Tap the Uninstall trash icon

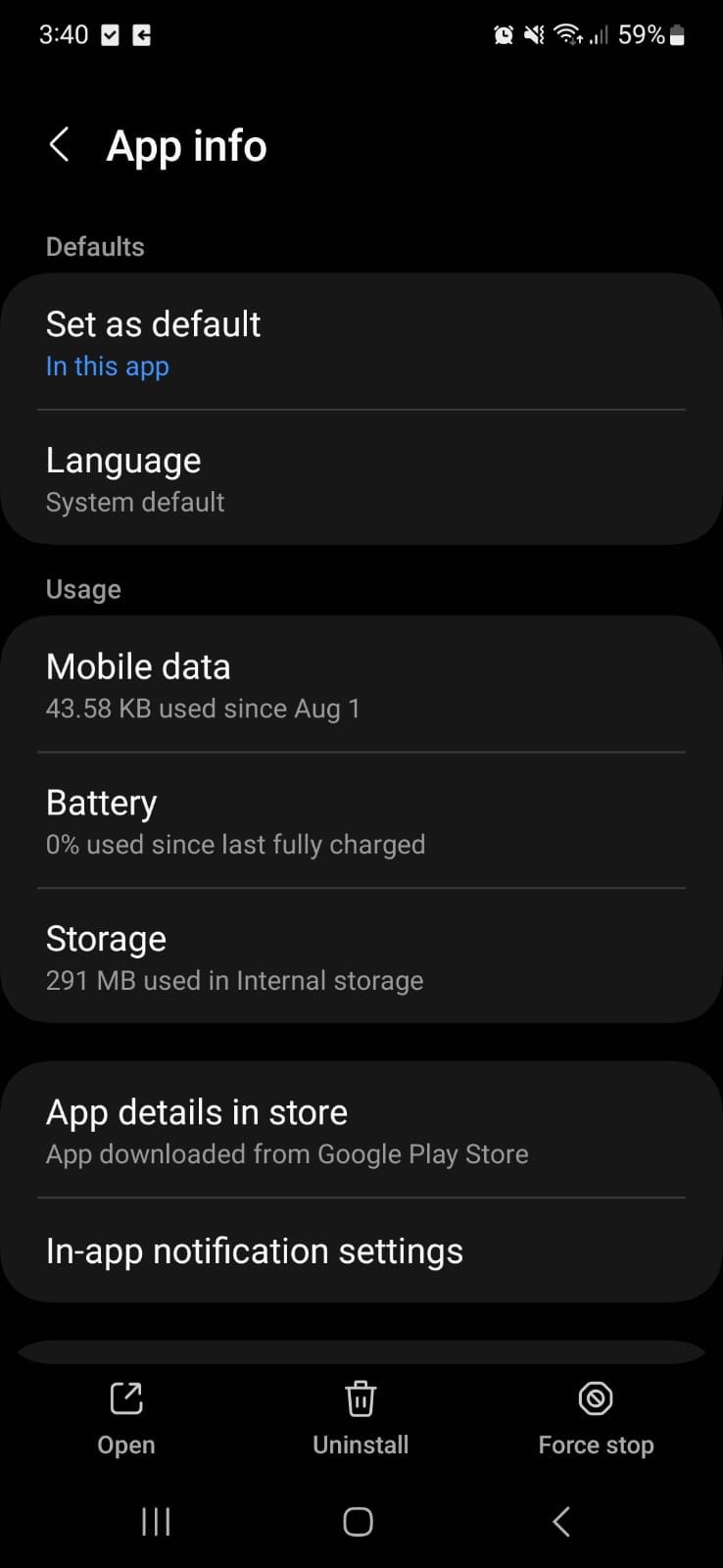pos(361,1398)
